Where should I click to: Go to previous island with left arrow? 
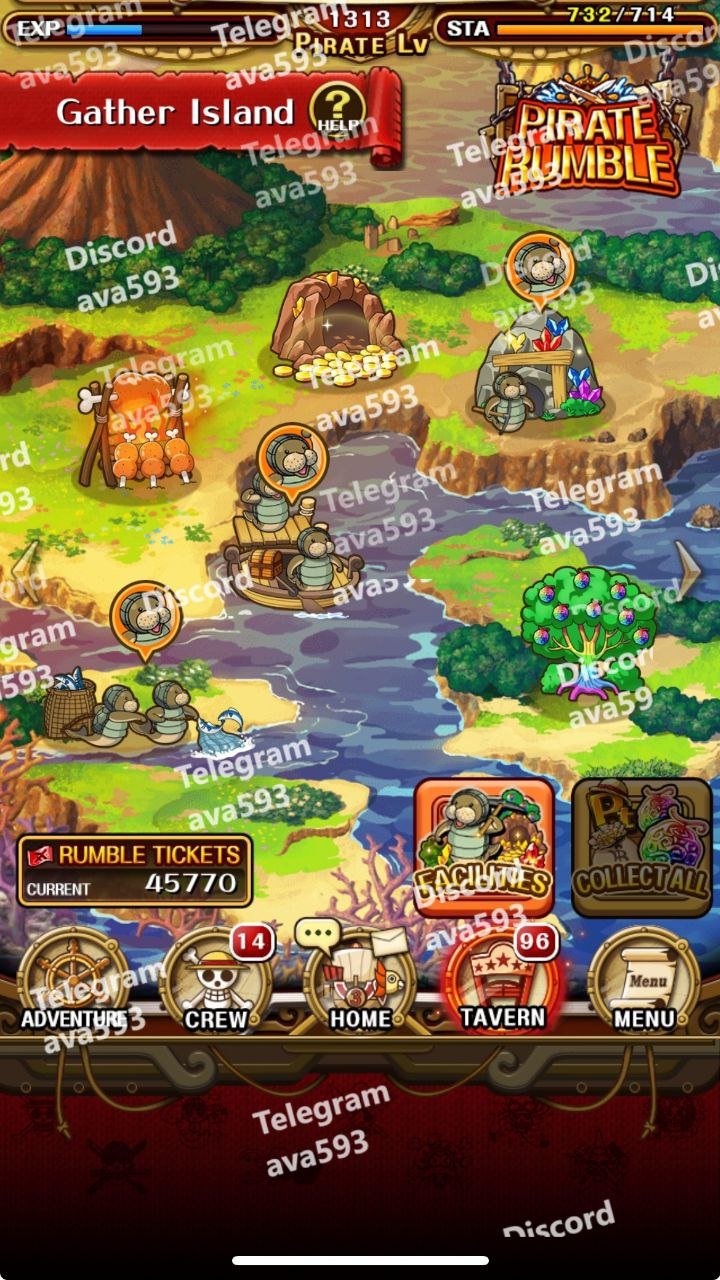coord(27,570)
